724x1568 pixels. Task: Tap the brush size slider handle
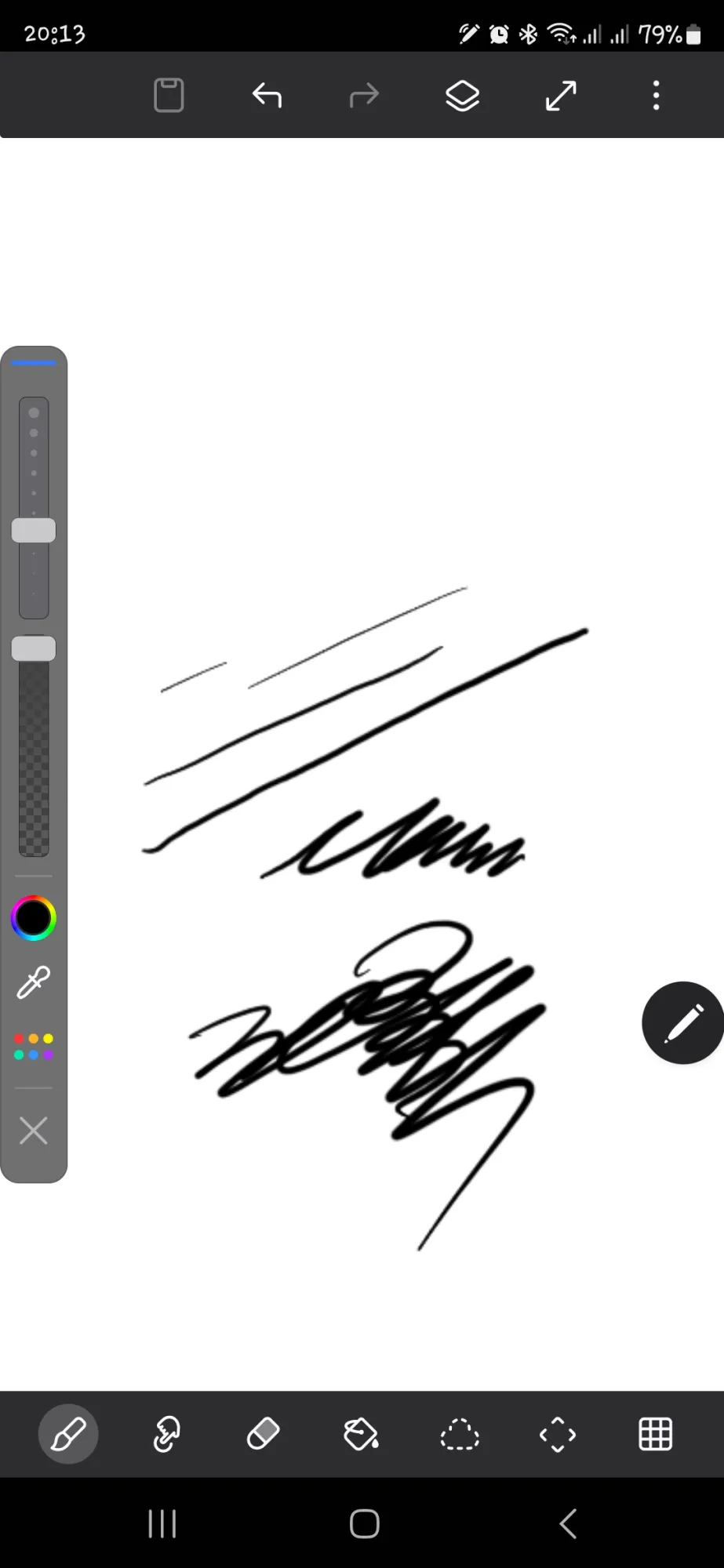pyautogui.click(x=34, y=531)
